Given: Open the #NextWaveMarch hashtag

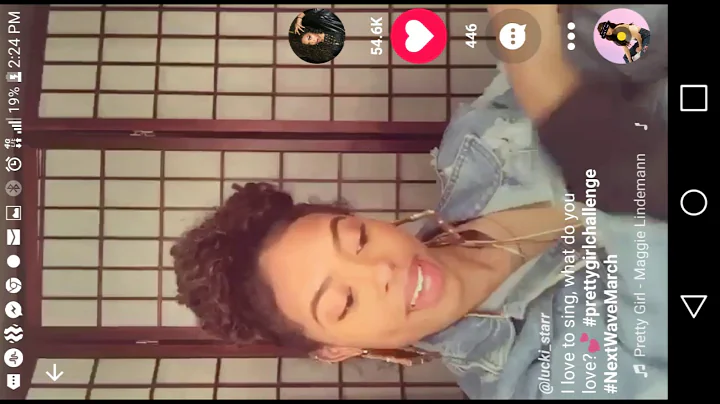Looking at the screenshot, I should pyautogui.click(x=611, y=323).
